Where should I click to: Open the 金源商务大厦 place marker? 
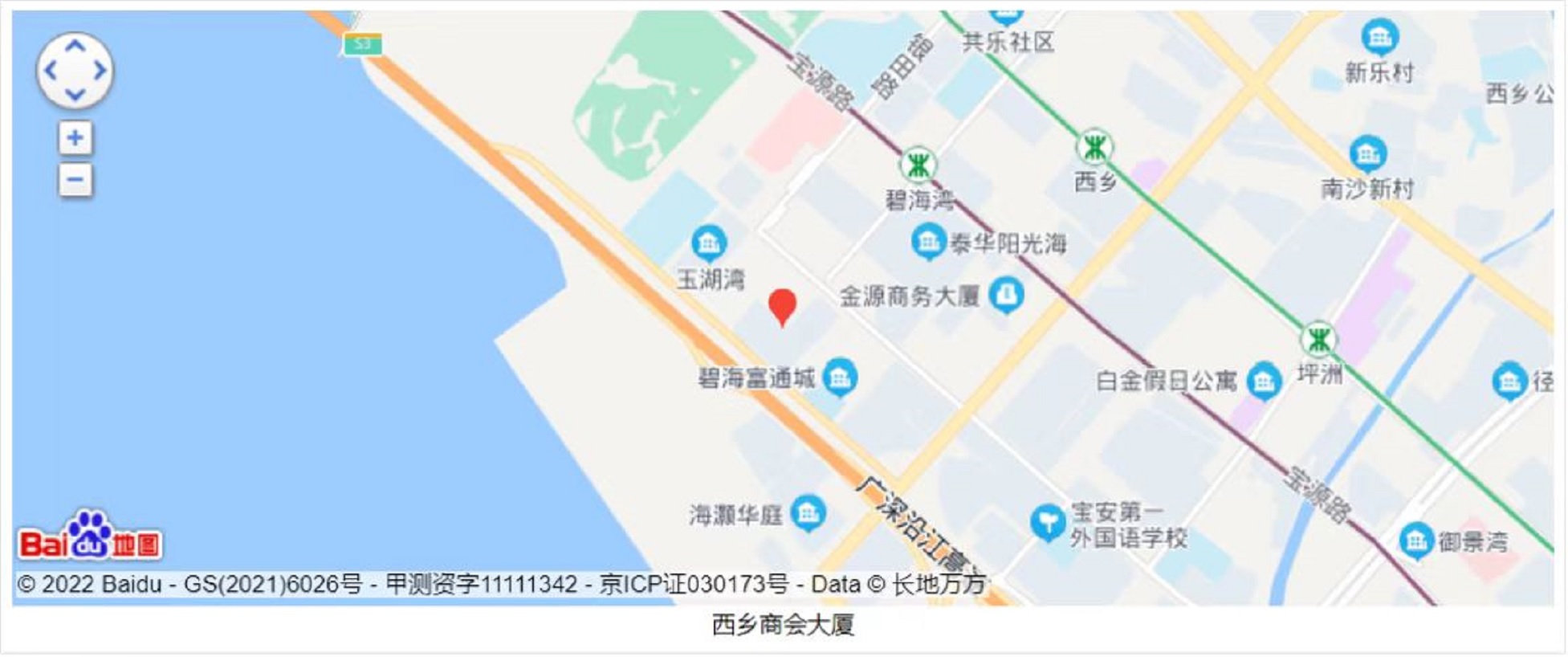coord(1006,294)
